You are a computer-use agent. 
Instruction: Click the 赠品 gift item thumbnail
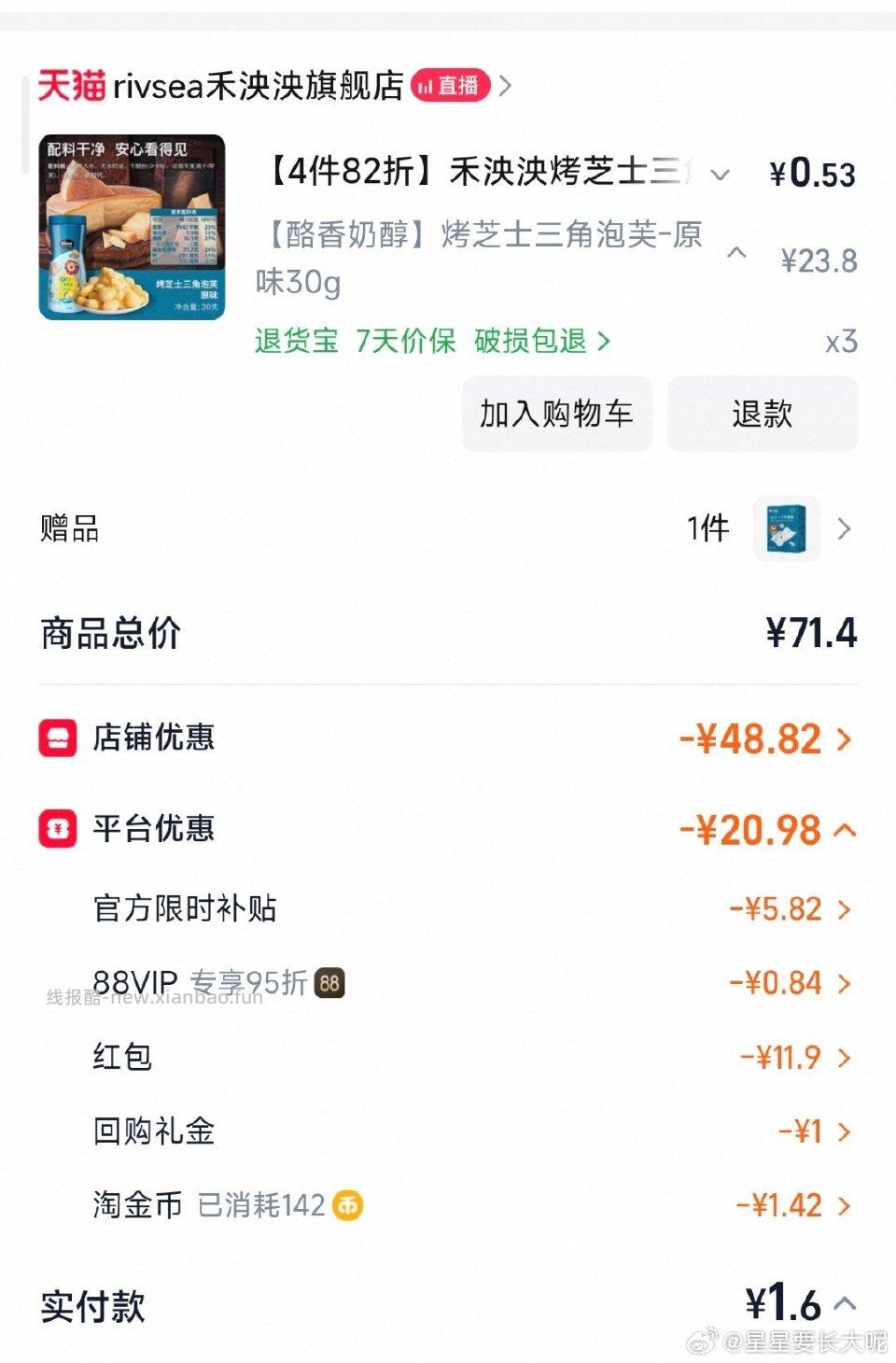point(787,528)
